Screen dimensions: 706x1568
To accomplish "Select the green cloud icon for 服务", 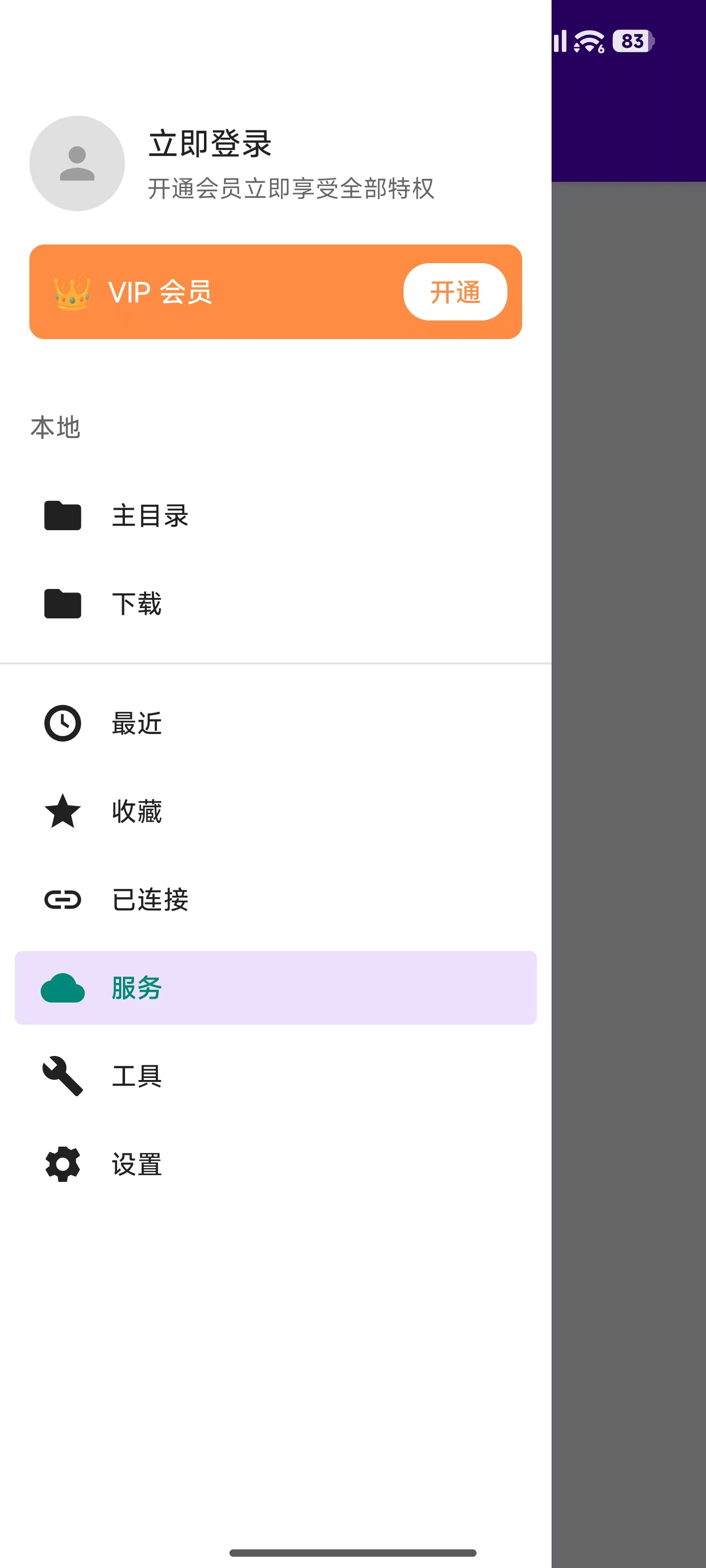I will click(63, 988).
